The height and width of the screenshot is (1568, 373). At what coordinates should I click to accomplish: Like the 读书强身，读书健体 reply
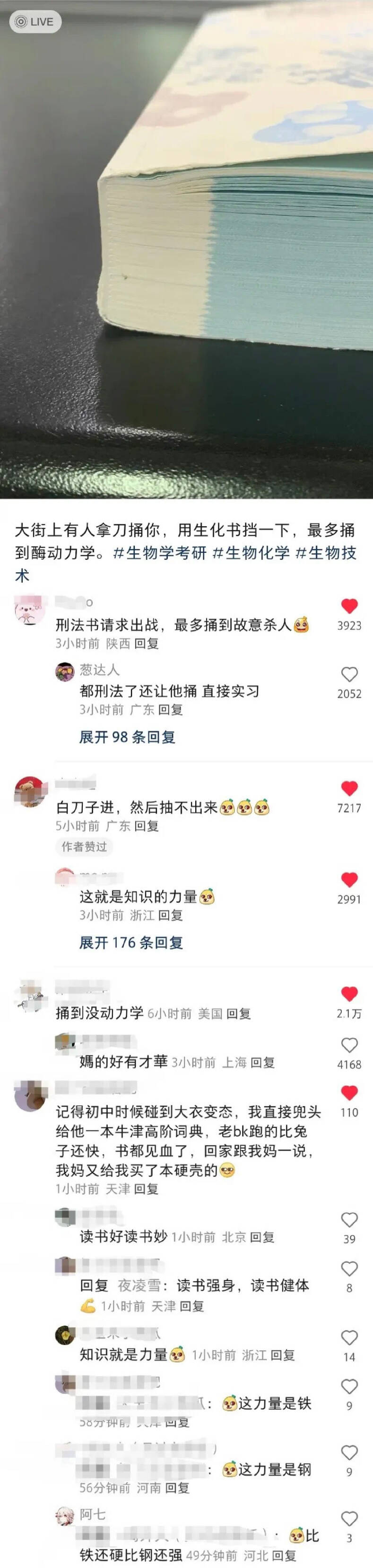pos(349,1268)
